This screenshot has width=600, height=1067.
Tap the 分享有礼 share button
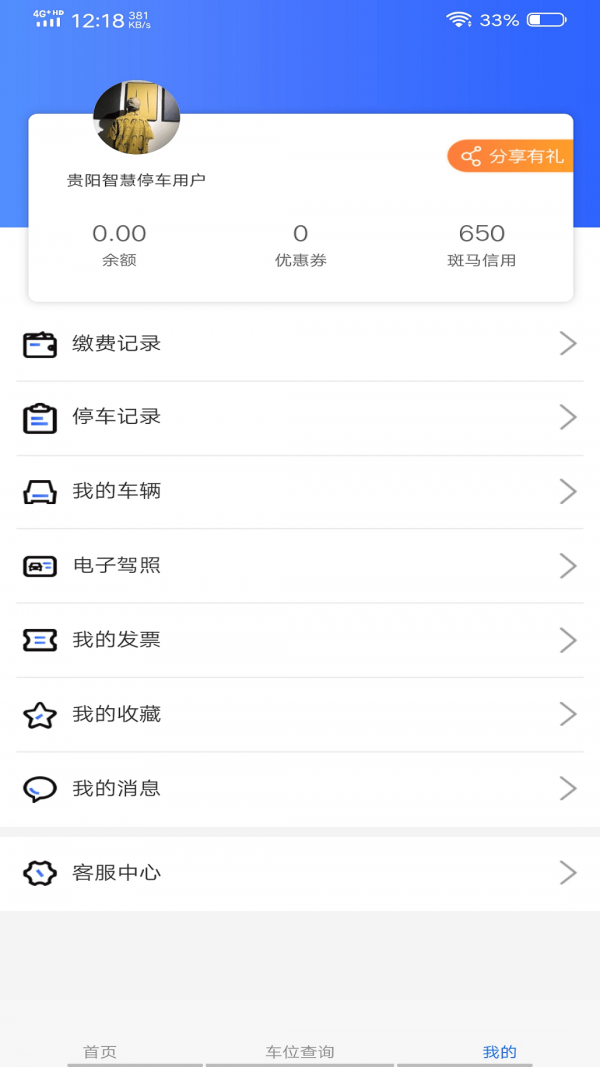click(511, 156)
